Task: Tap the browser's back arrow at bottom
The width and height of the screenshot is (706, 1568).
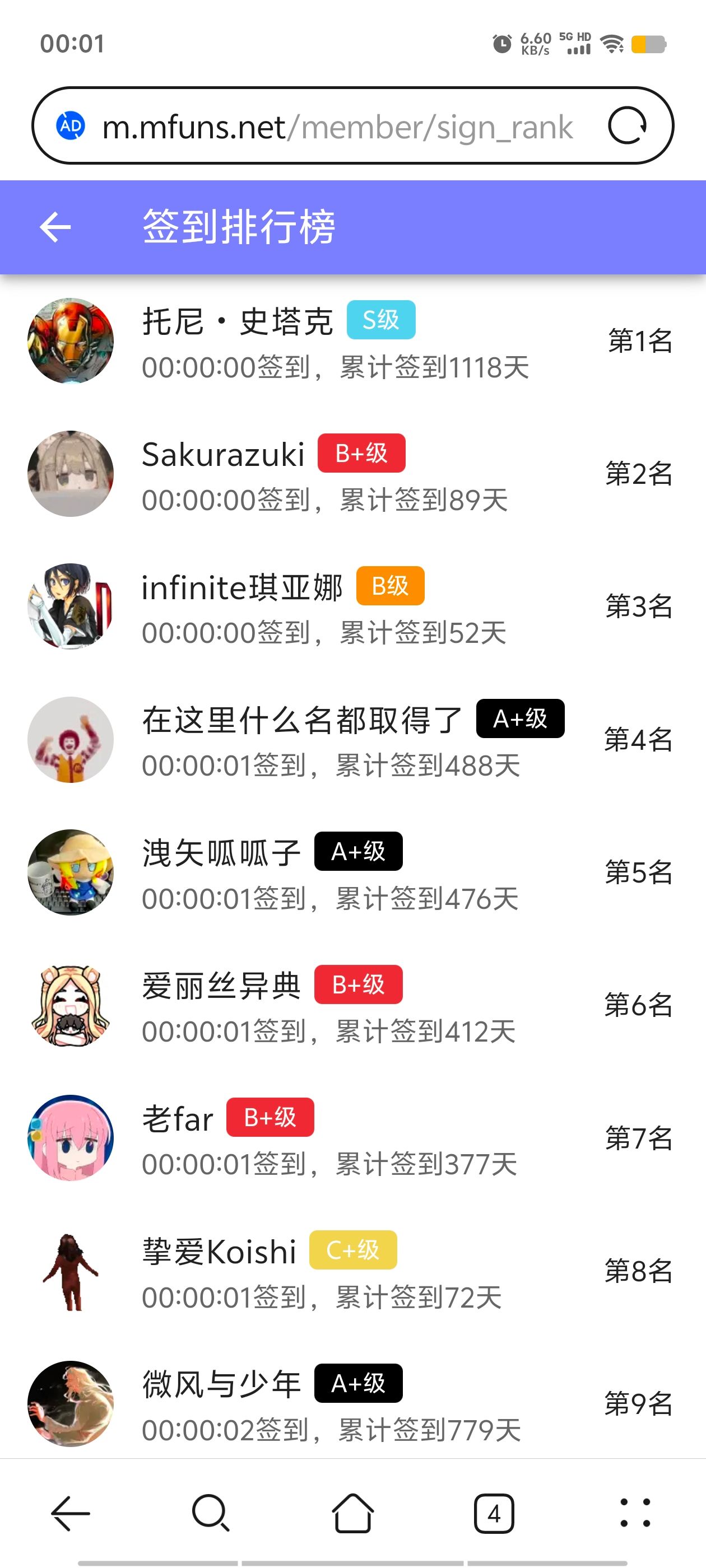Action: point(70,1513)
